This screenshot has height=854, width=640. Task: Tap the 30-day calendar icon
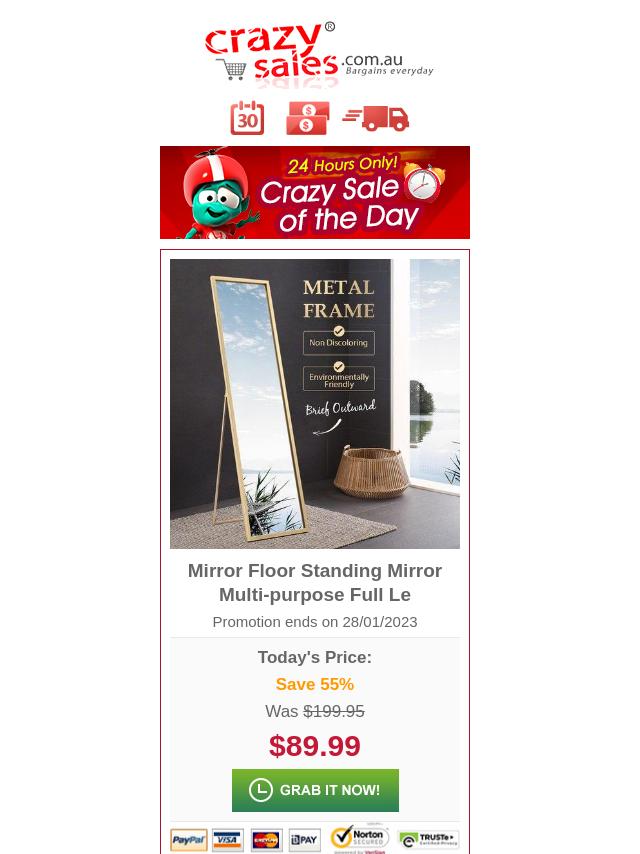248,118
